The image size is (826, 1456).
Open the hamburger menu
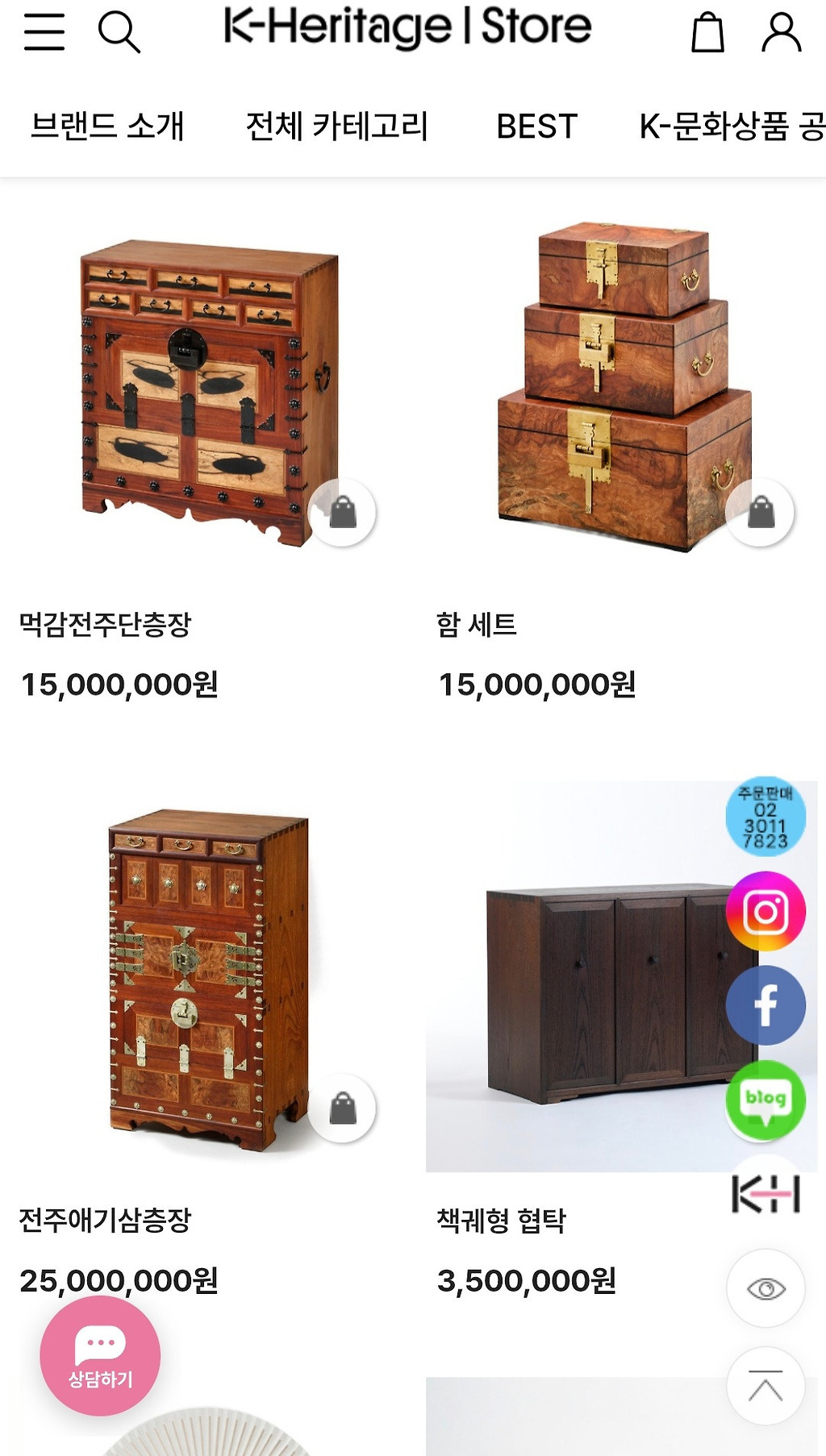(44, 32)
